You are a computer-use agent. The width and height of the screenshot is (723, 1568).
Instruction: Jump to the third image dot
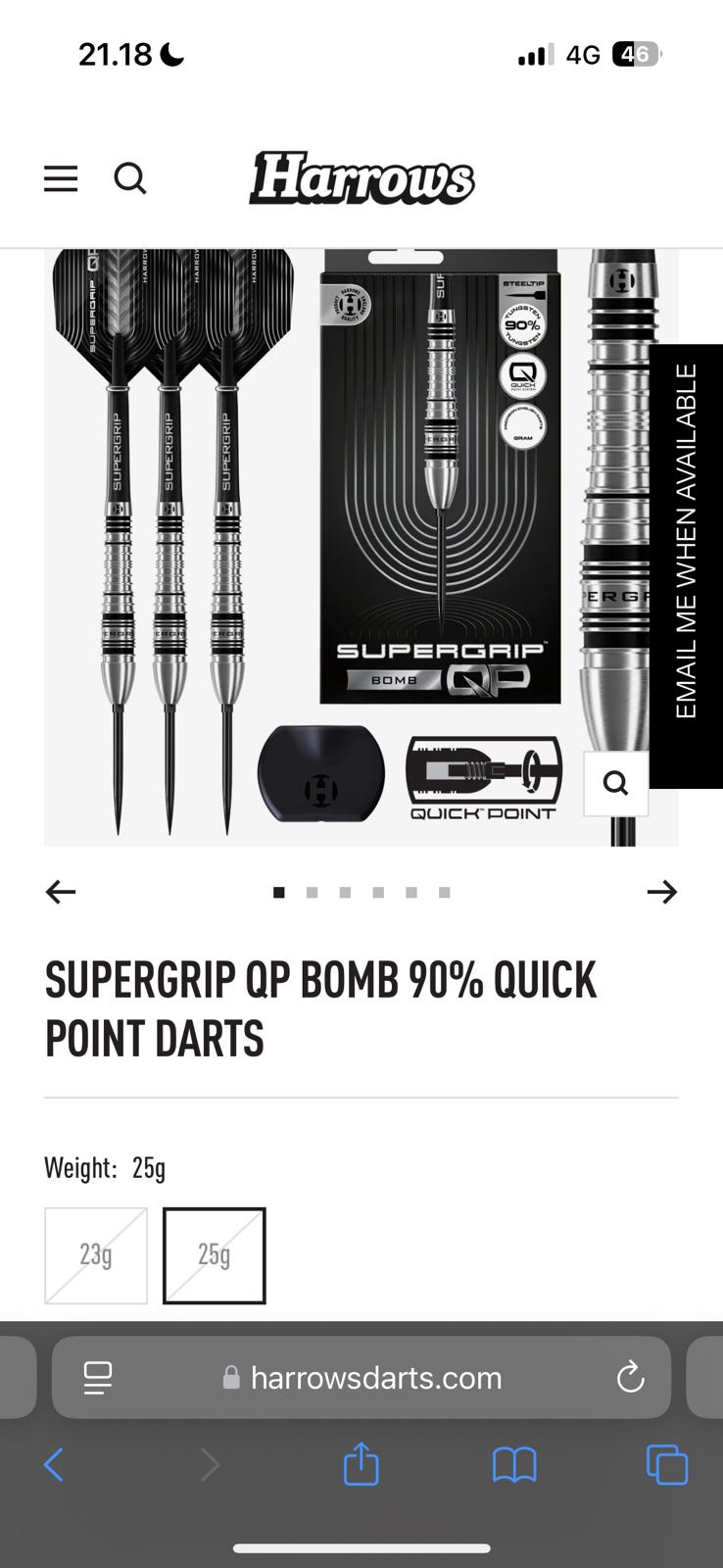point(345,893)
